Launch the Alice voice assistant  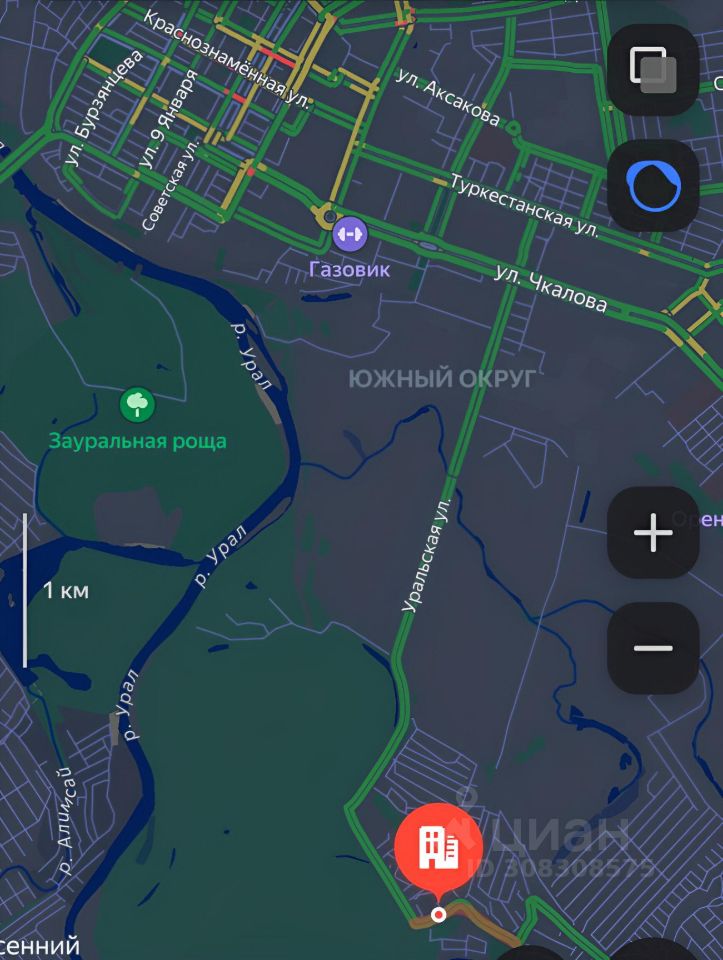click(653, 186)
